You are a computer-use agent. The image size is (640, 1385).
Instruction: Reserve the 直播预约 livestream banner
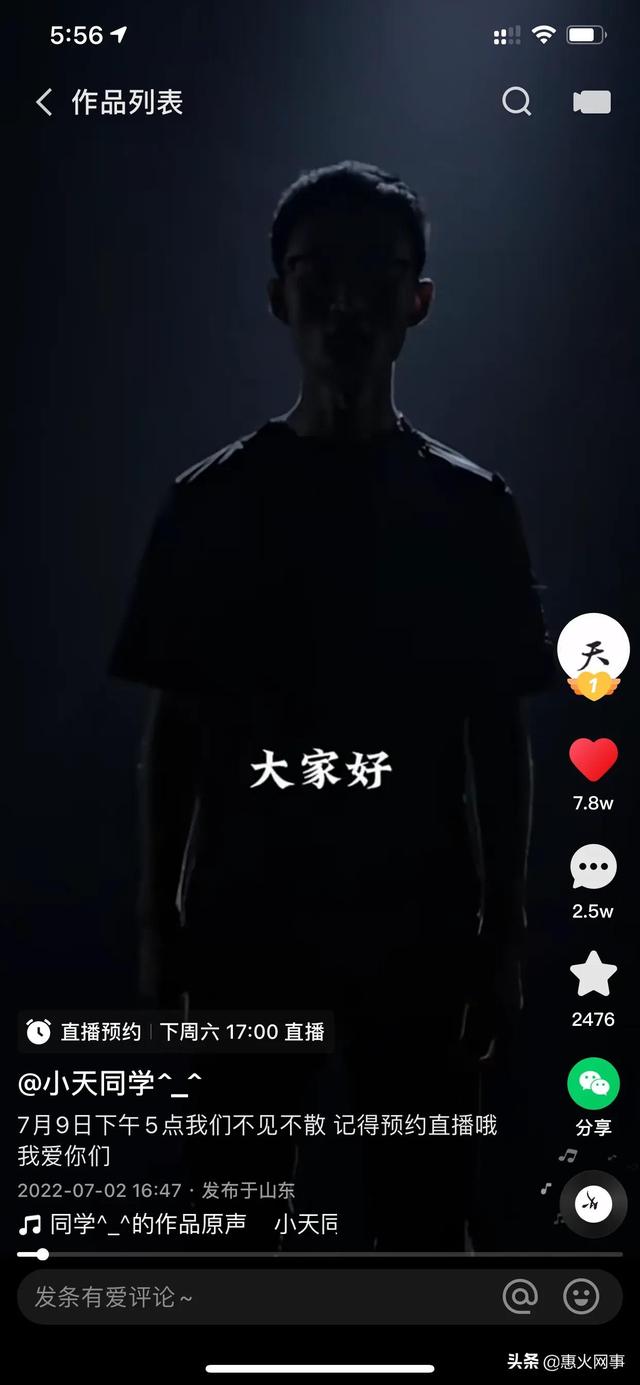point(175,1031)
